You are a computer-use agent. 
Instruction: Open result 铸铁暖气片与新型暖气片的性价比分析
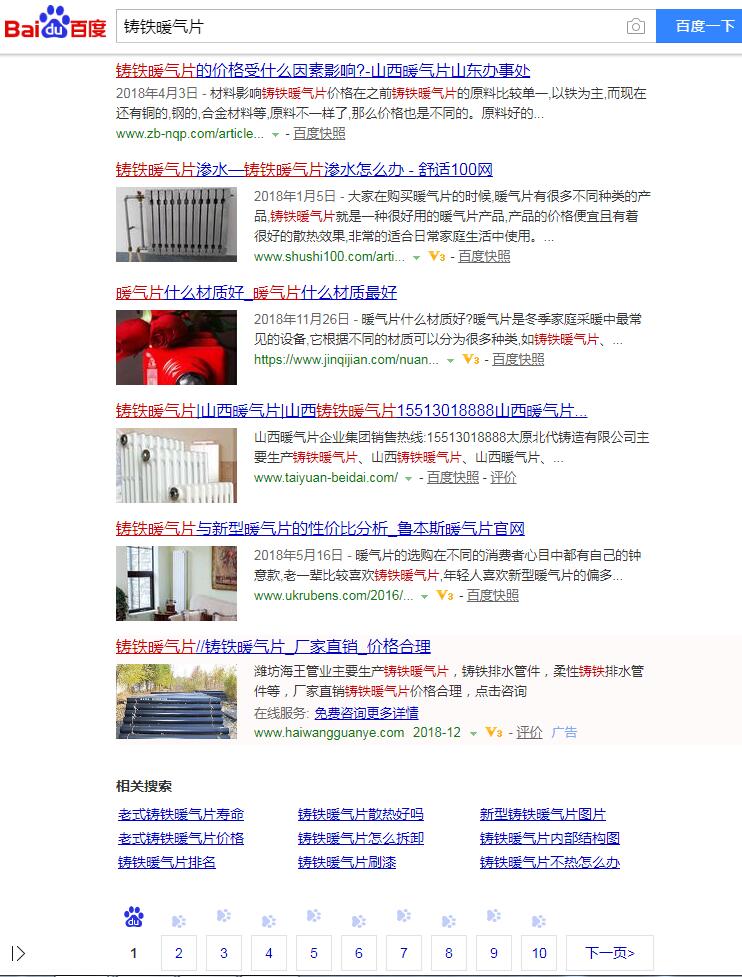(x=320, y=529)
